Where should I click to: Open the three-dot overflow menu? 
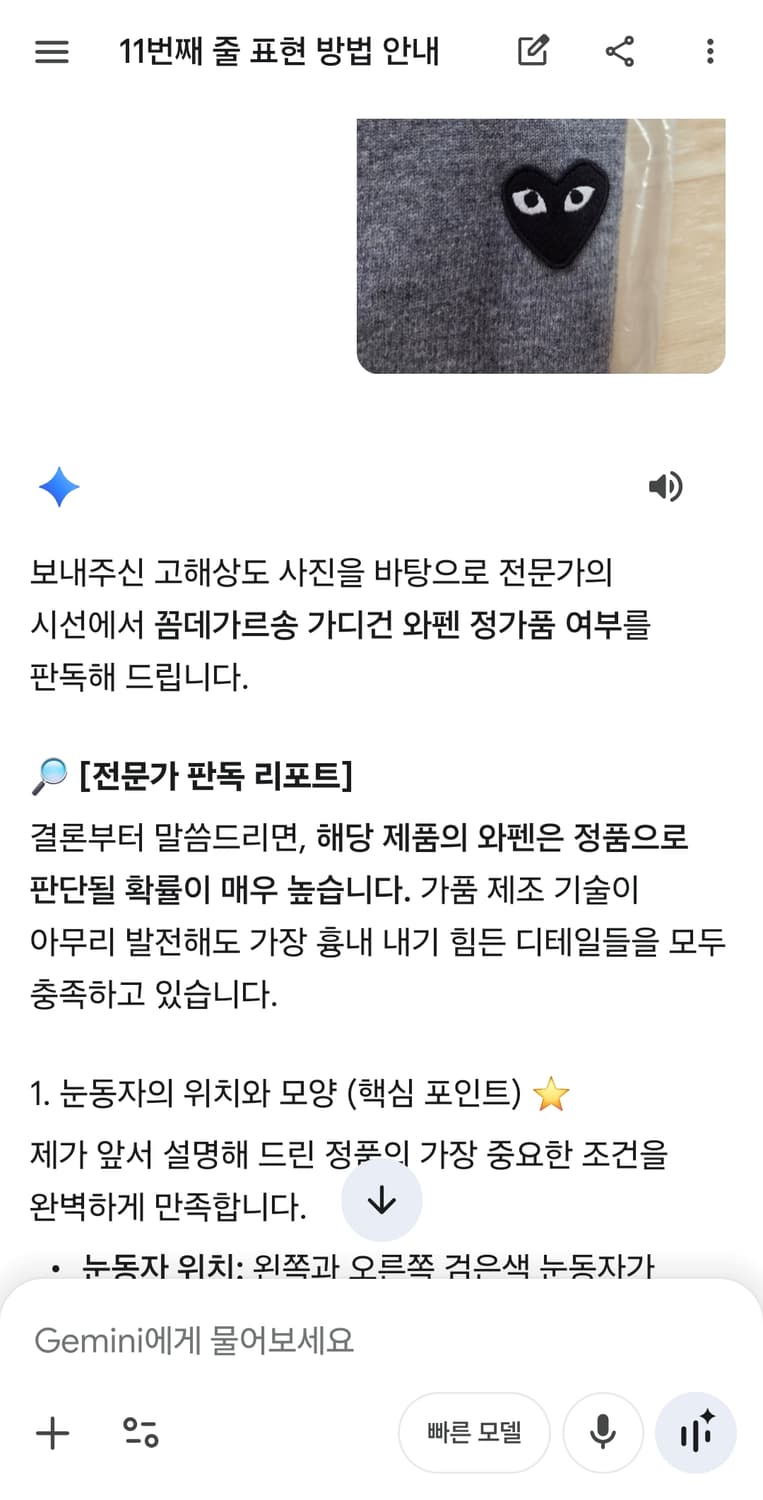[710, 50]
